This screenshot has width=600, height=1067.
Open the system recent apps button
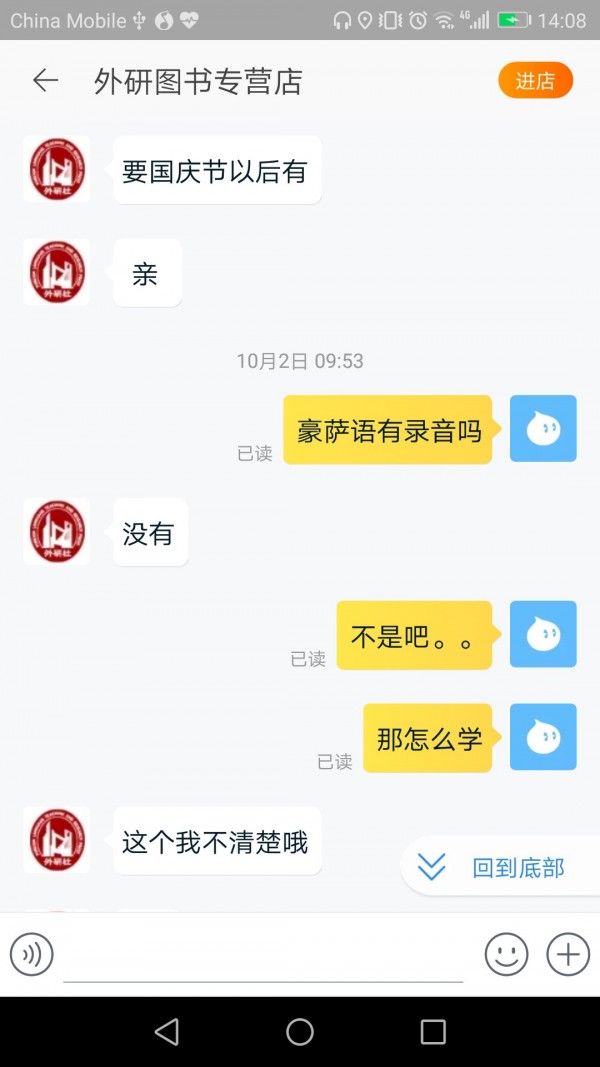click(x=433, y=1032)
